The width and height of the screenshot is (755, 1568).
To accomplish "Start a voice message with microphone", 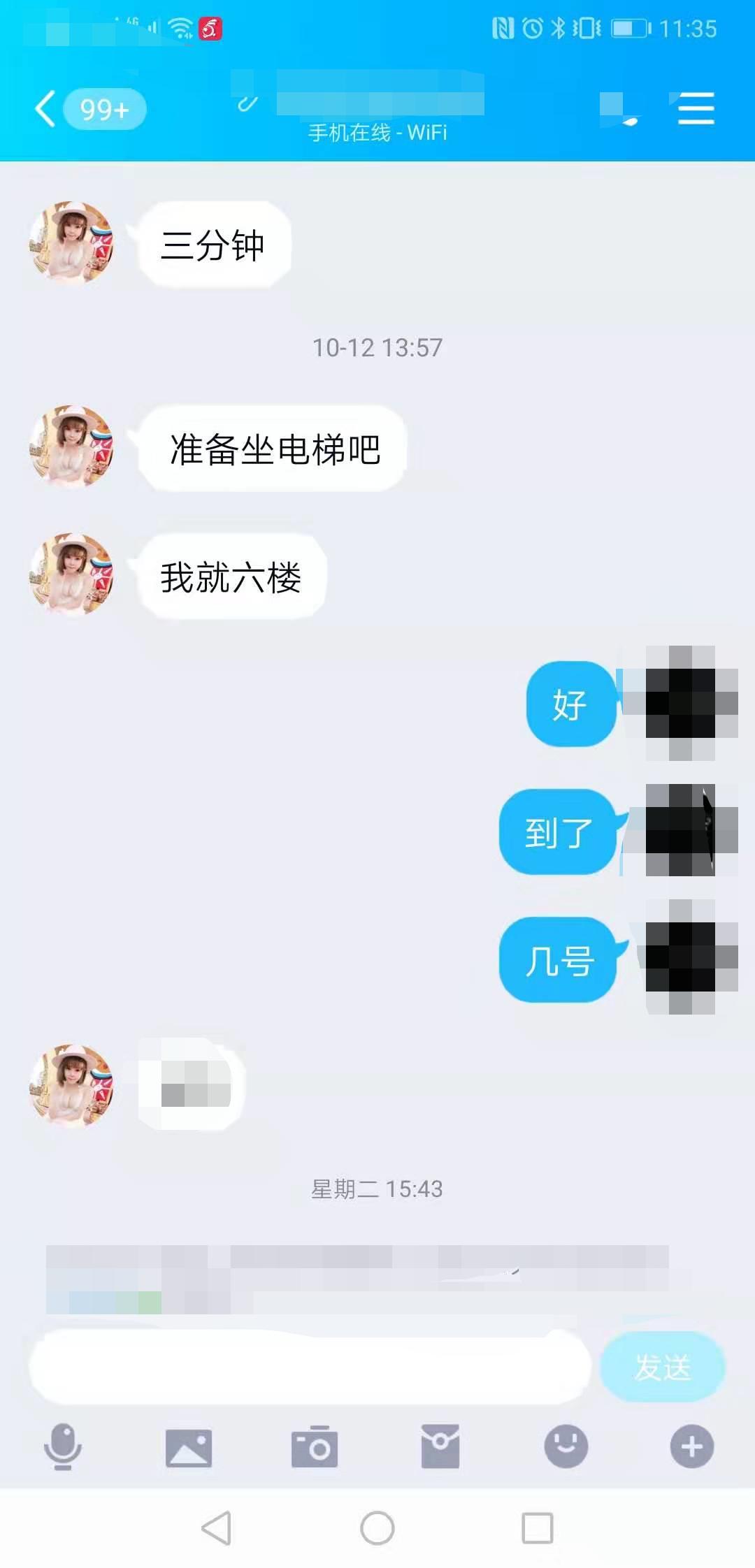I will pos(63,1446).
